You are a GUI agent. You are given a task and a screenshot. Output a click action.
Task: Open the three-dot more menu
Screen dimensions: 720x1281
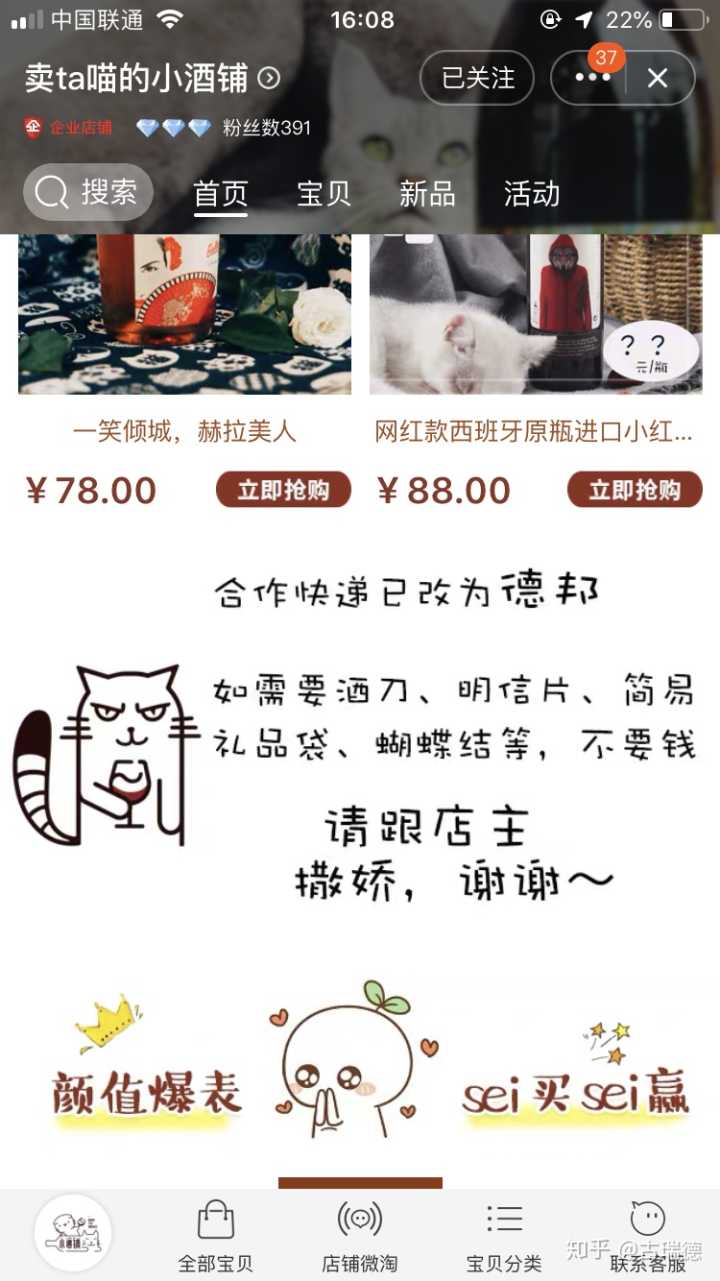pos(592,78)
